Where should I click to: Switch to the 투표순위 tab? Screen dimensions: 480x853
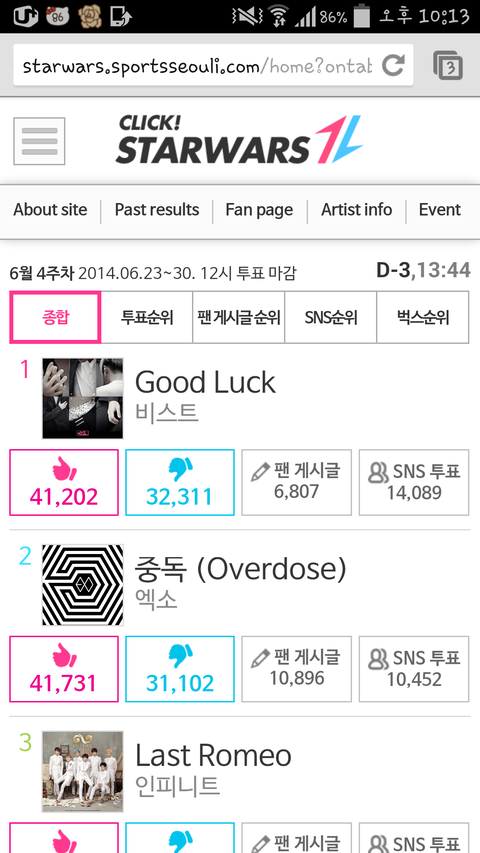point(147,317)
